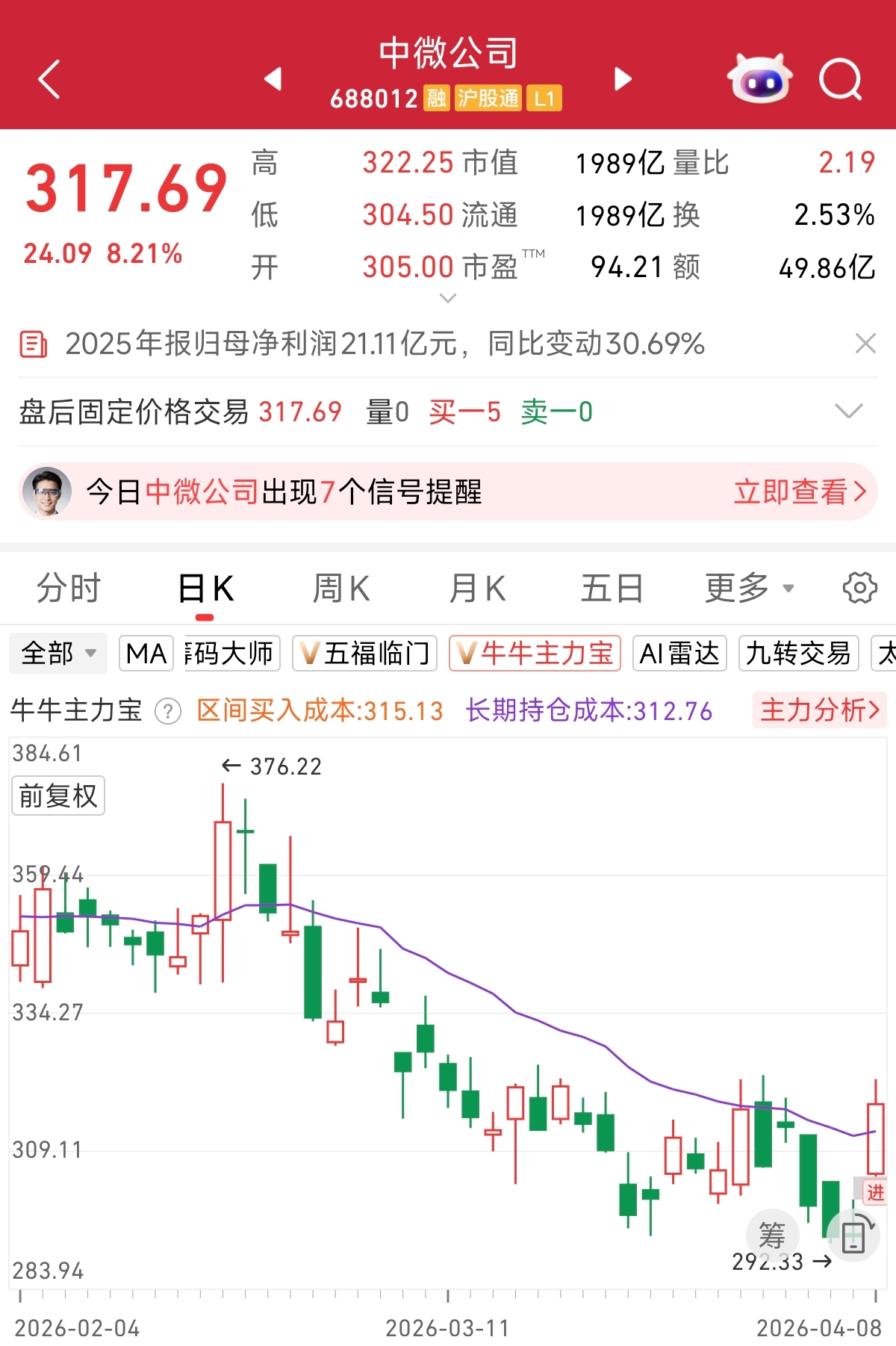Image resolution: width=896 pixels, height=1346 pixels.
Task: Select the AI雷达 indicator
Action: coord(679,654)
